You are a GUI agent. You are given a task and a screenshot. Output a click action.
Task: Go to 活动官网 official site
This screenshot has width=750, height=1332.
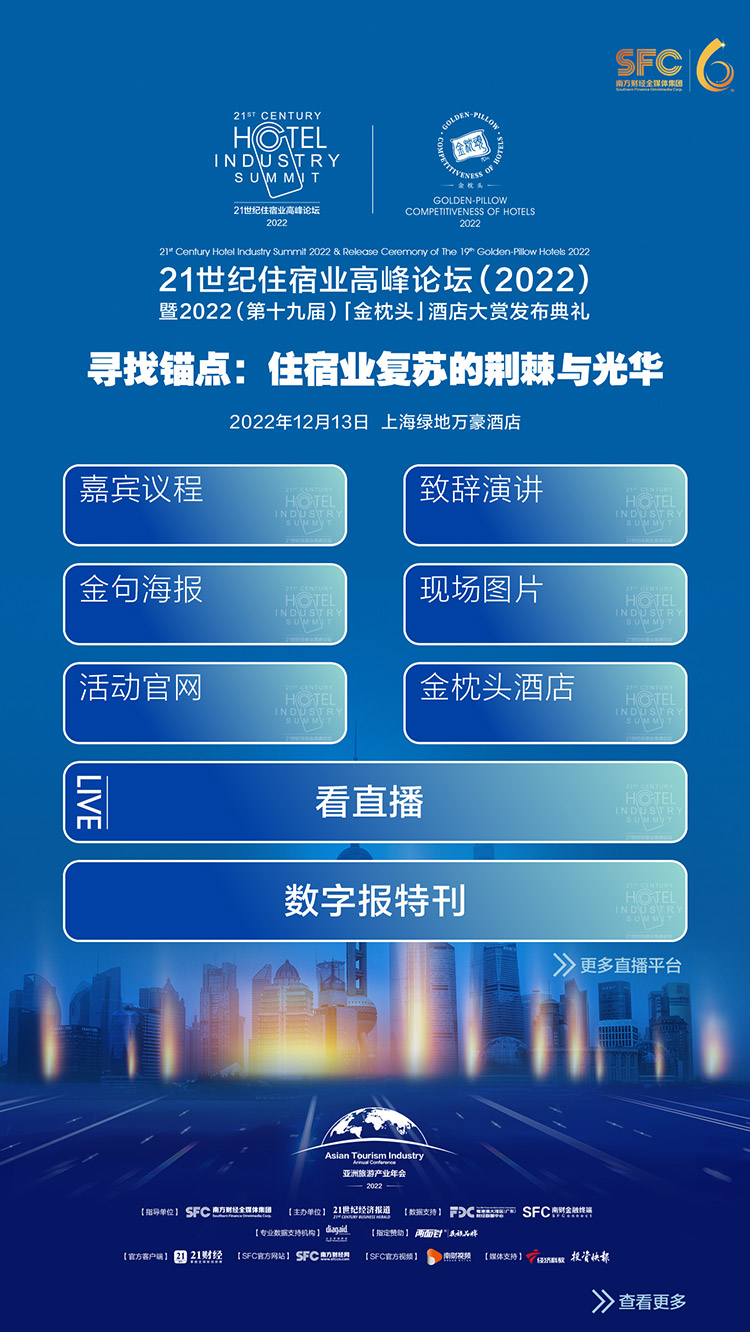coord(205,703)
